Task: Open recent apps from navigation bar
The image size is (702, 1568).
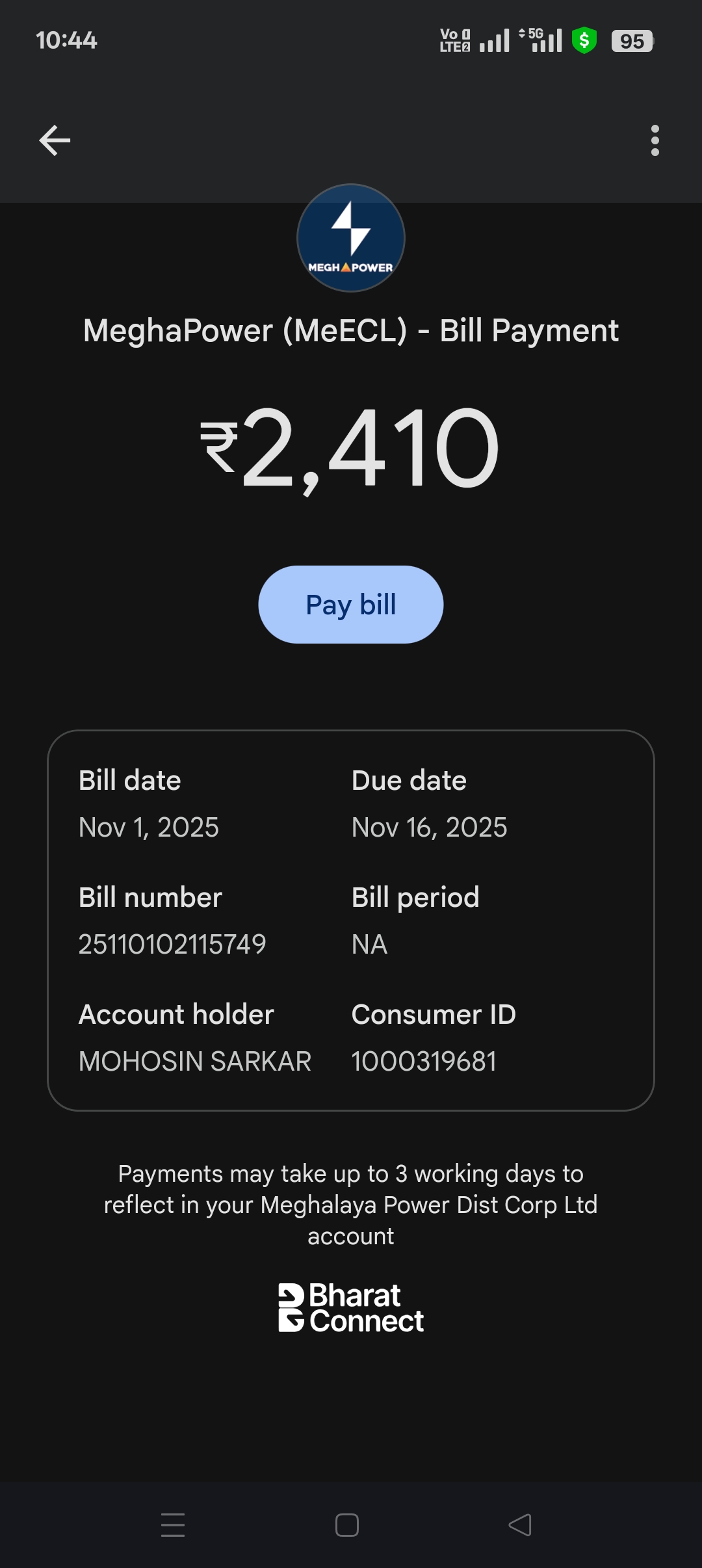Action: [173, 1525]
